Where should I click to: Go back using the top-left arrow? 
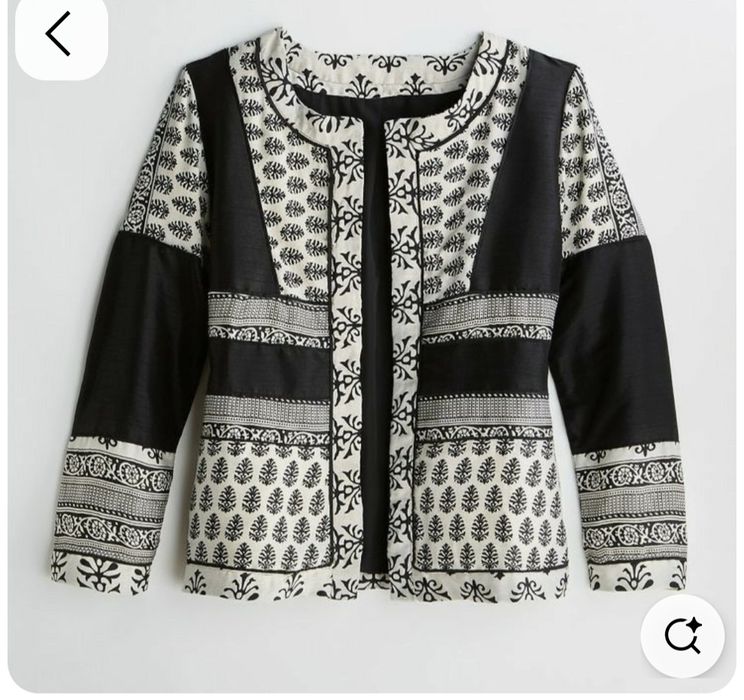(59, 35)
